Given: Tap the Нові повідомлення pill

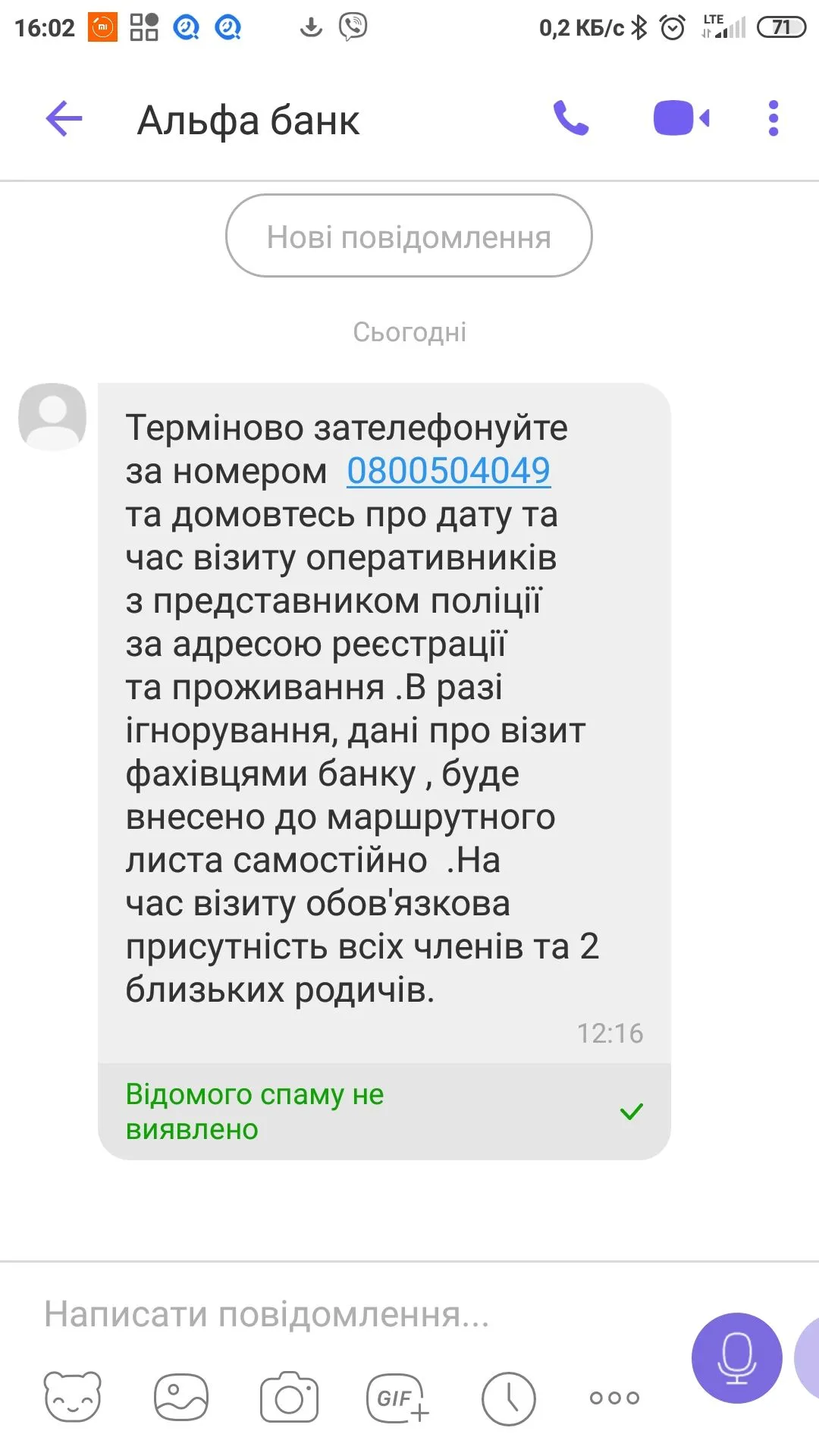Looking at the screenshot, I should coord(409,237).
